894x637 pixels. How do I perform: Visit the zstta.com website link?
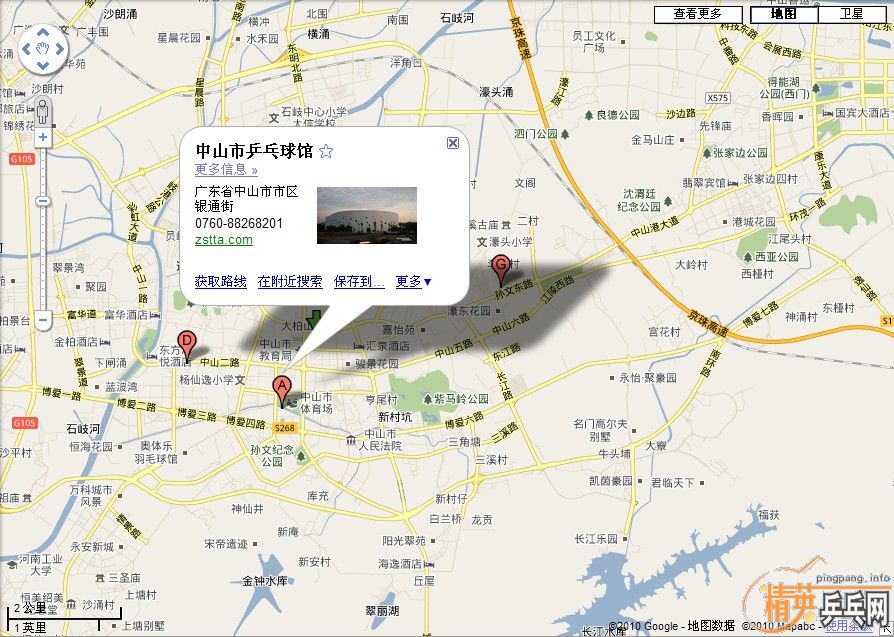pos(224,240)
